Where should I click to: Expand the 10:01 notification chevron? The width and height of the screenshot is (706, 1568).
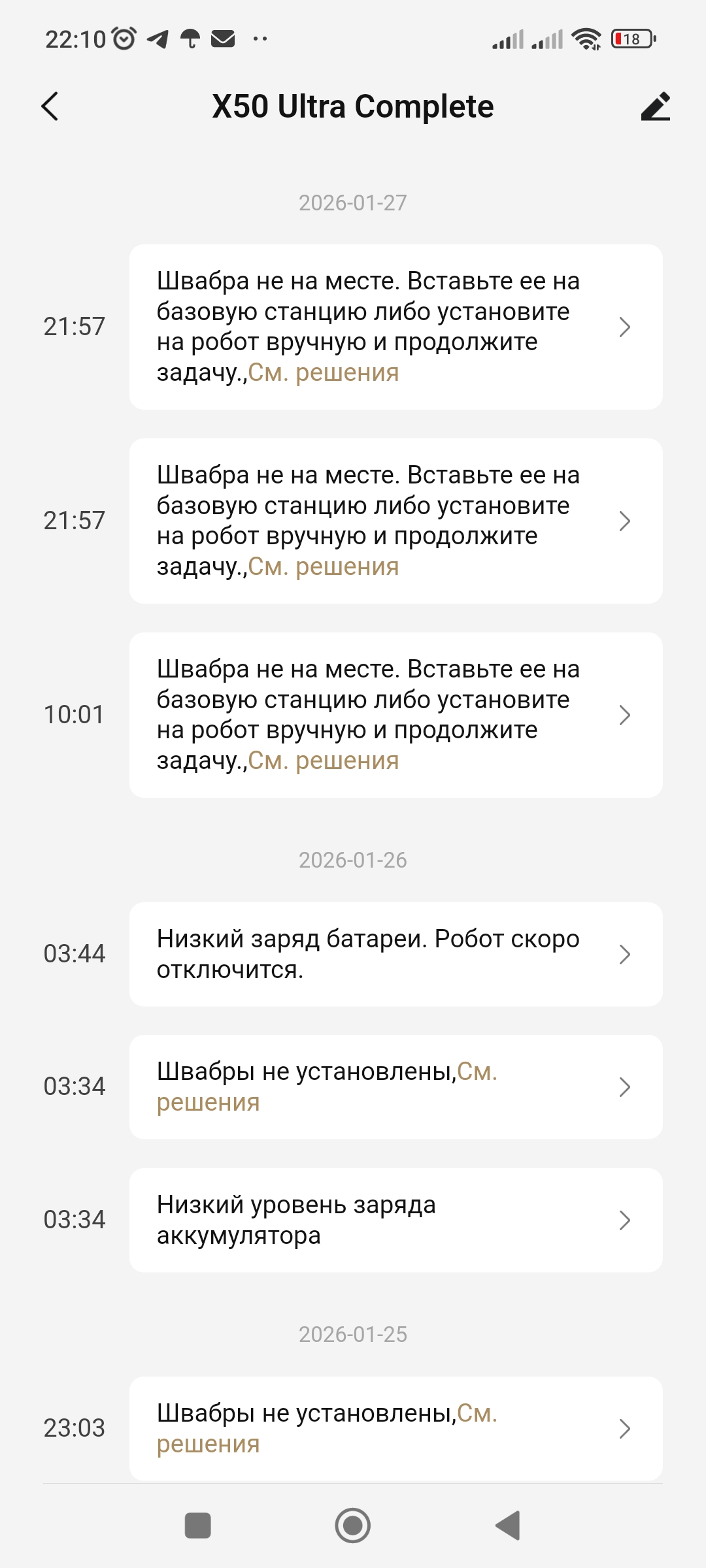626,715
